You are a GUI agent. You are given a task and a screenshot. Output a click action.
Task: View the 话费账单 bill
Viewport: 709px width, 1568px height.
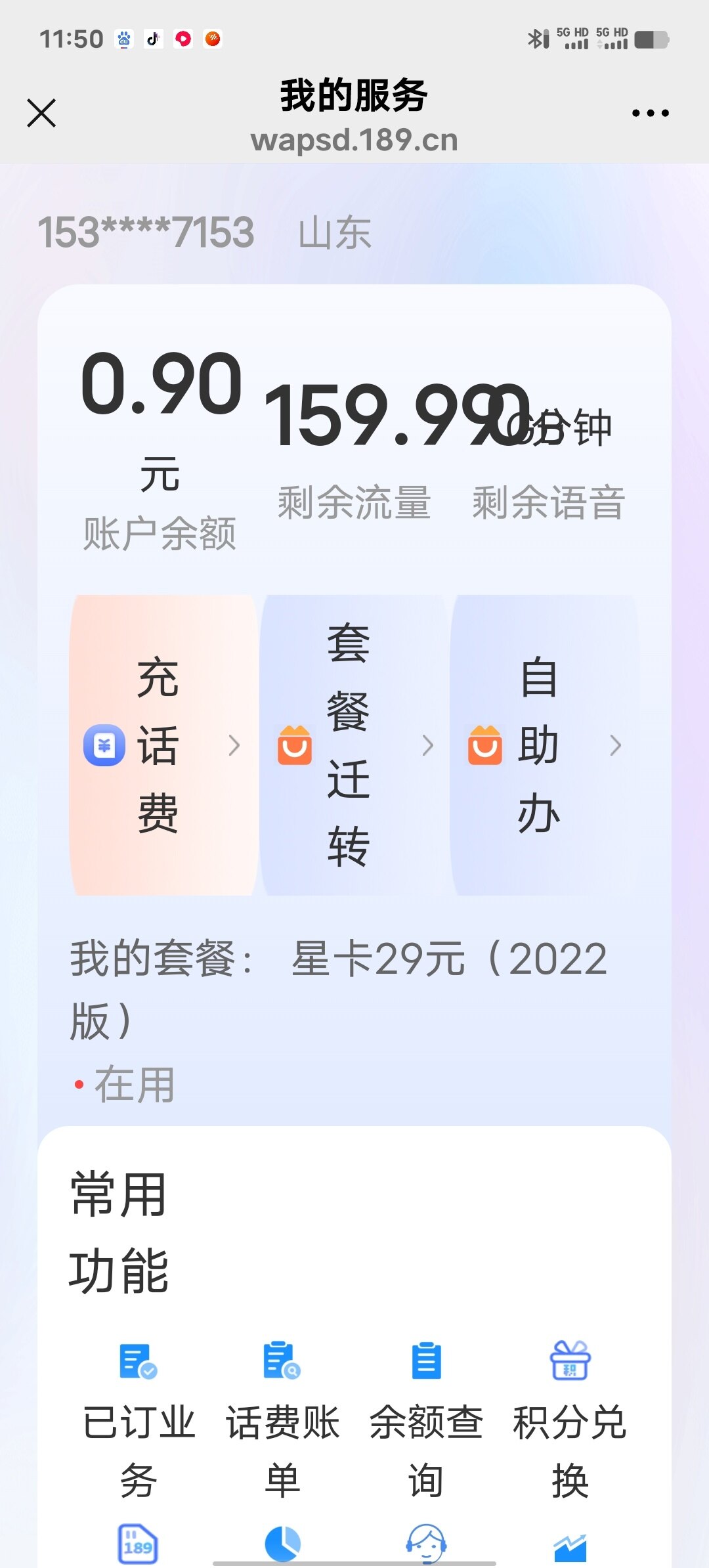[282, 1418]
